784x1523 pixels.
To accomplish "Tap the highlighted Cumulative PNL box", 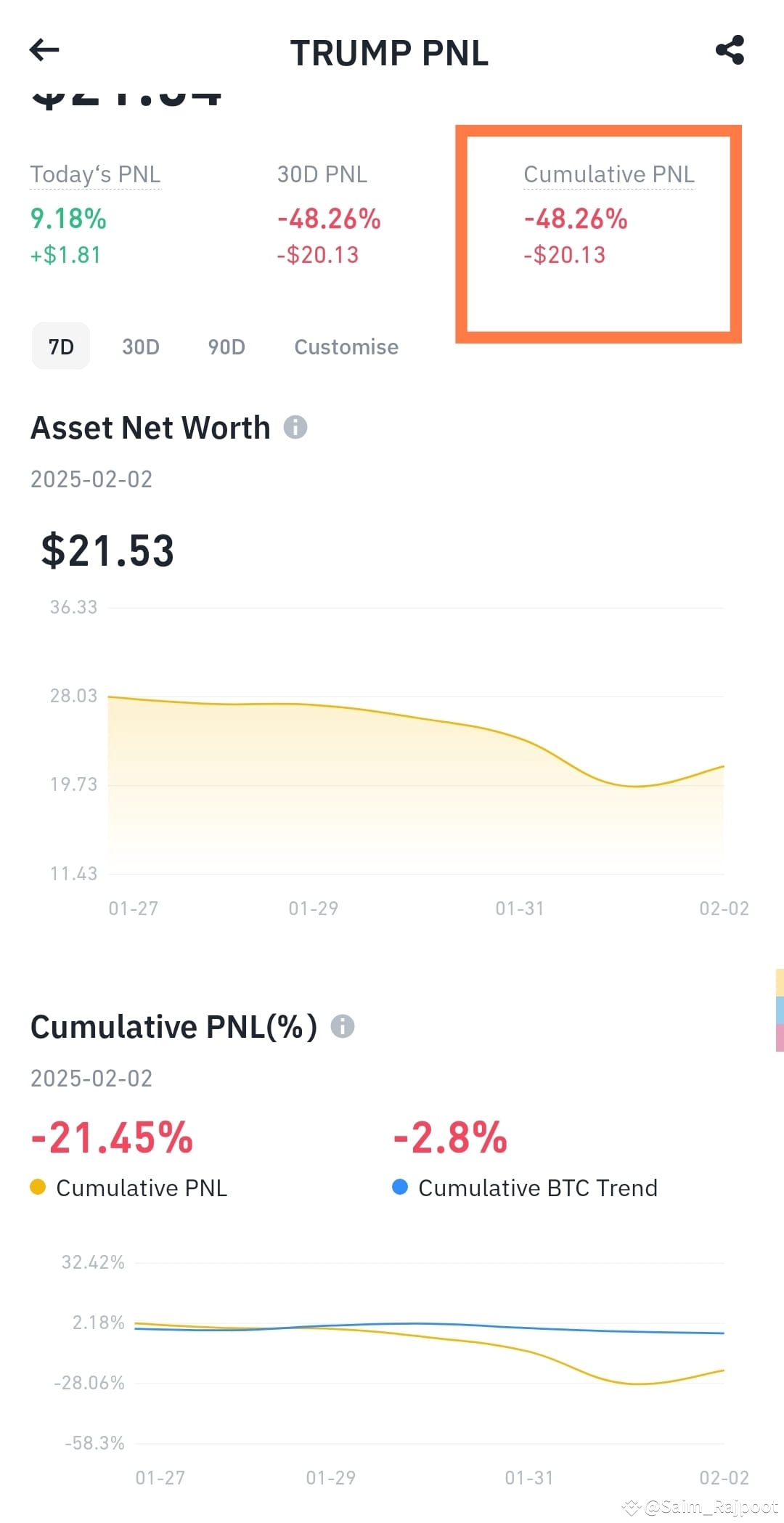I will 598,234.
